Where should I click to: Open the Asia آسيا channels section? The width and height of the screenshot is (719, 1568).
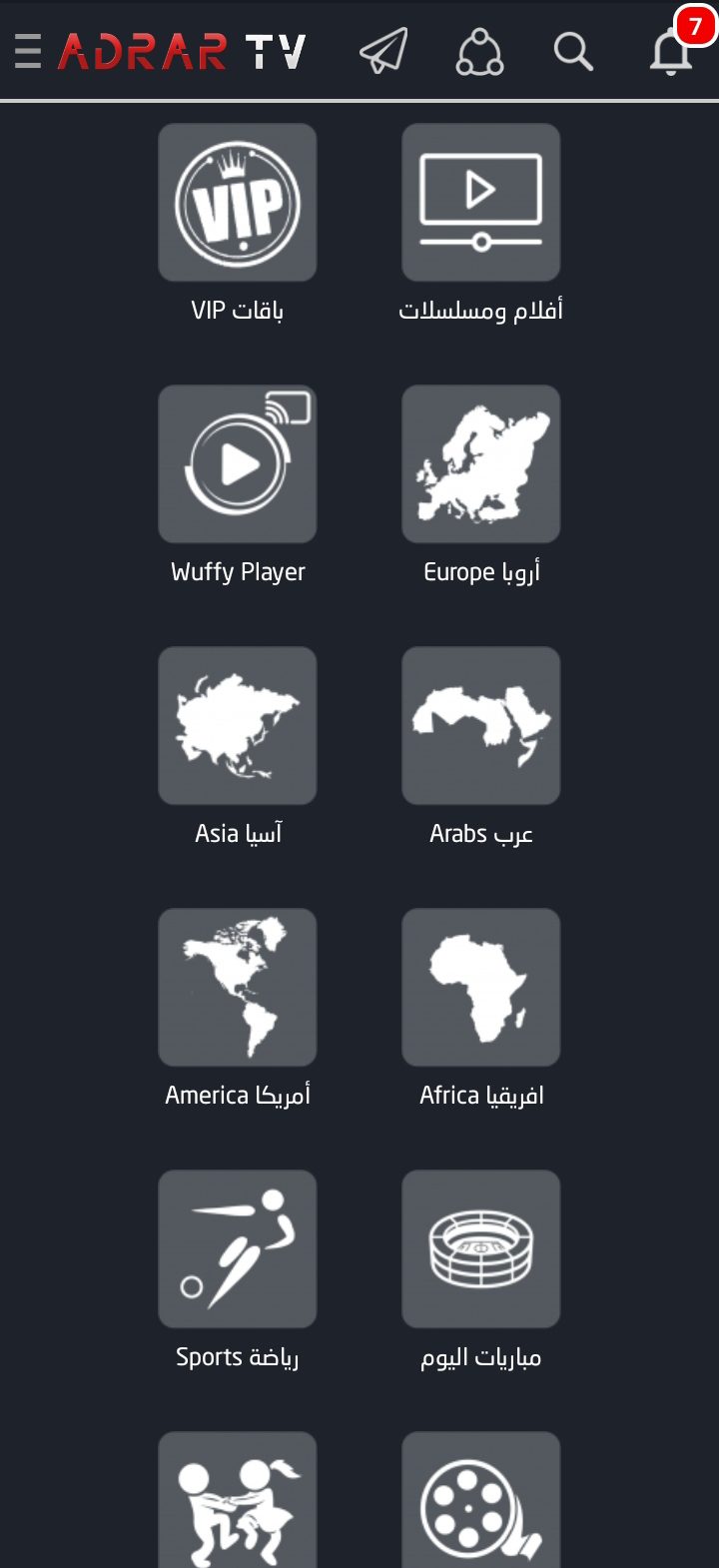click(237, 725)
